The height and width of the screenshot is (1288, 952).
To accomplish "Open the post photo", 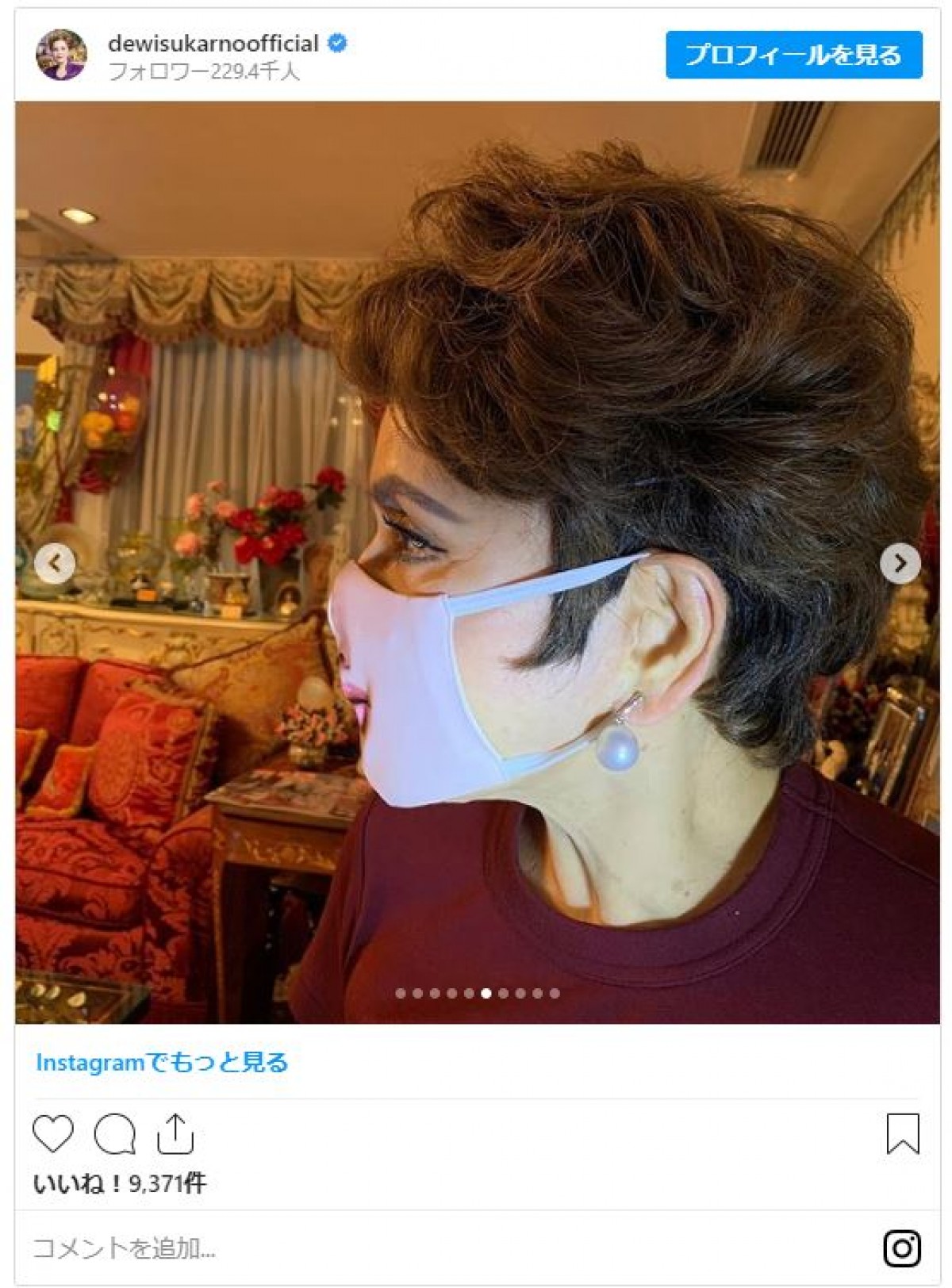I will click(x=476, y=397).
